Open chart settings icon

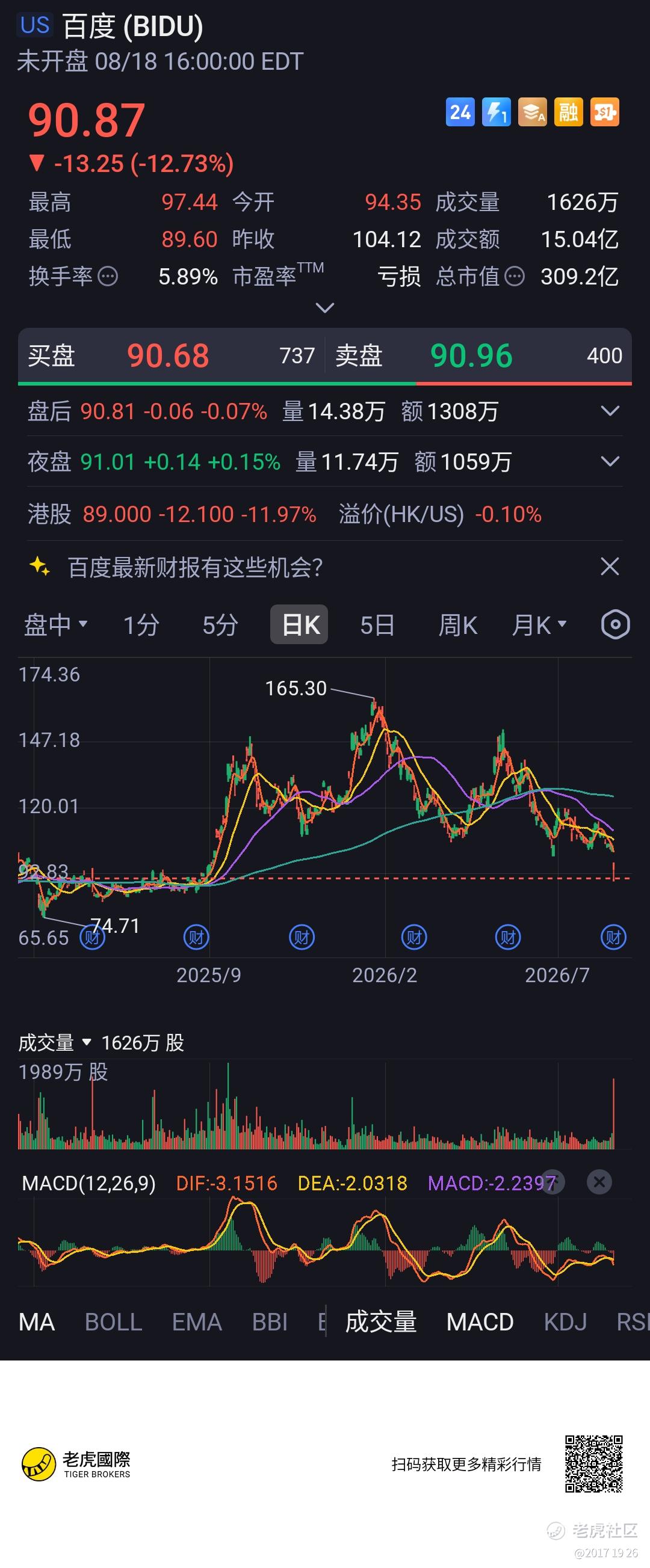[x=615, y=624]
